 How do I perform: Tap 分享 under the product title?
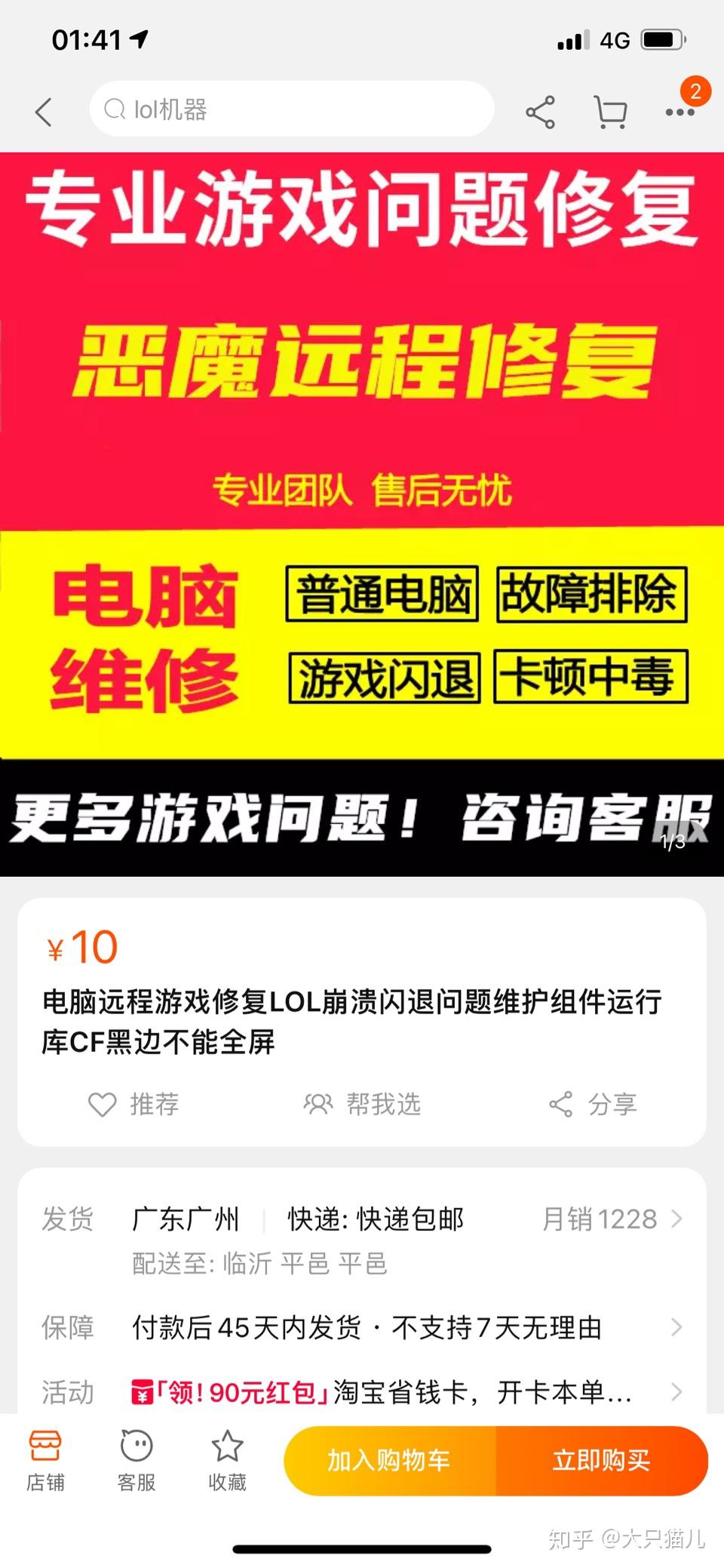(x=593, y=1104)
